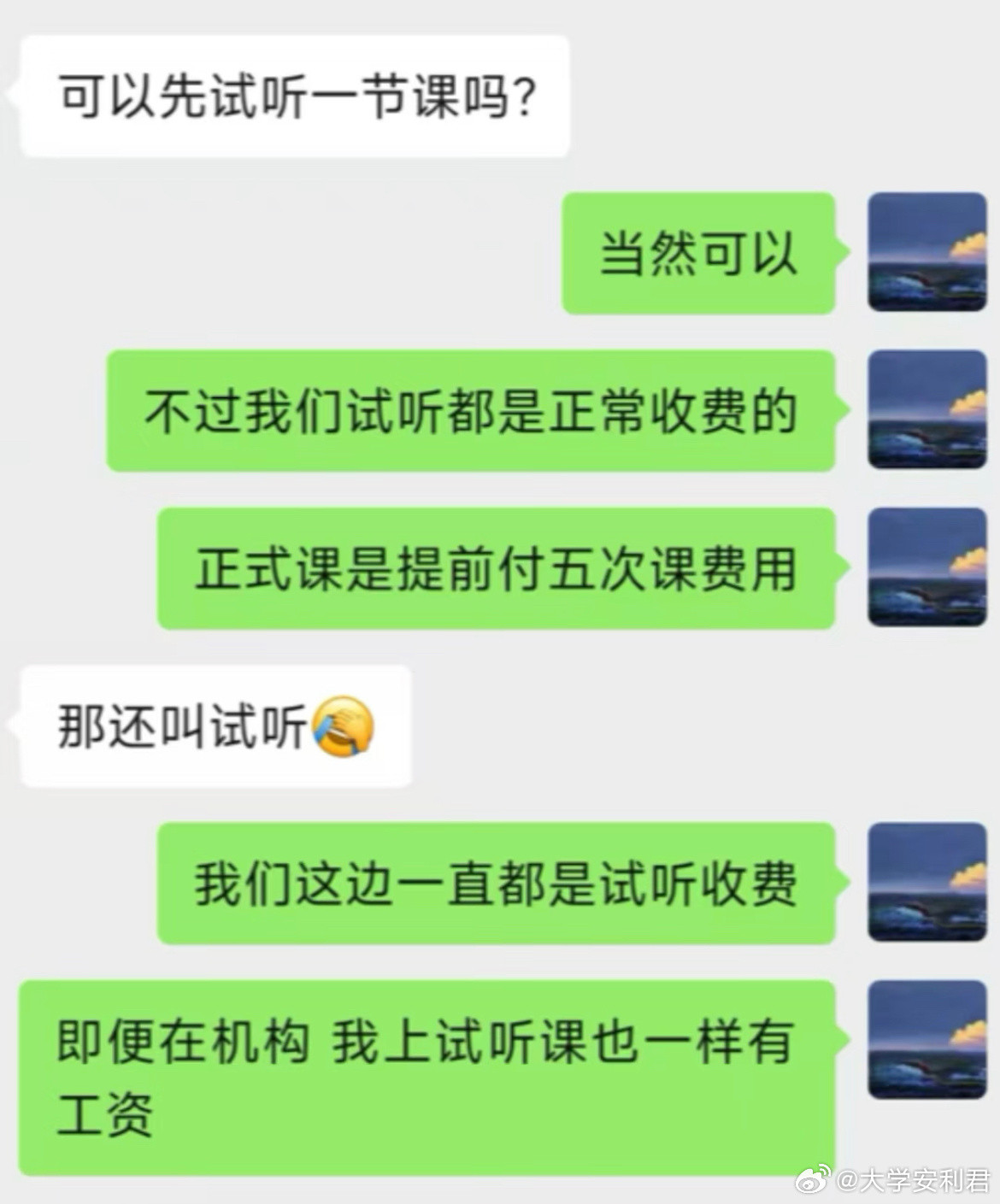Select the 当然可以 green bubble
The height and width of the screenshot is (1204, 1000).
[697, 254]
